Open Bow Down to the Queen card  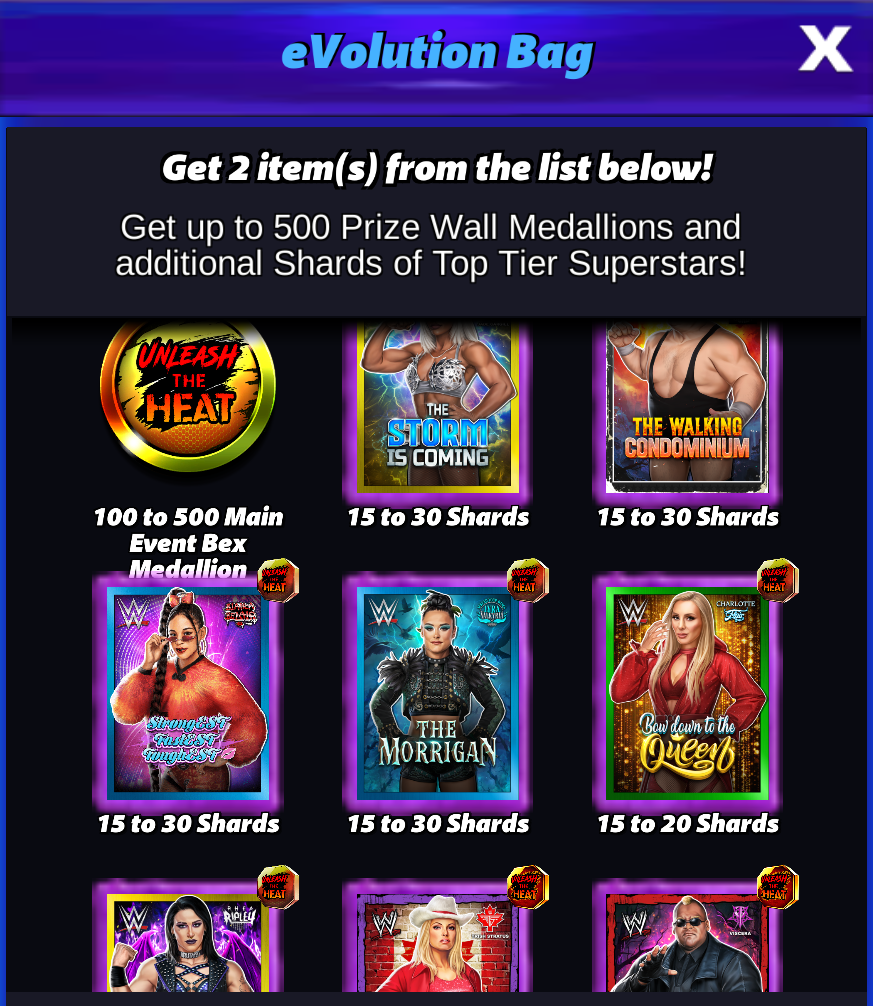[688, 692]
